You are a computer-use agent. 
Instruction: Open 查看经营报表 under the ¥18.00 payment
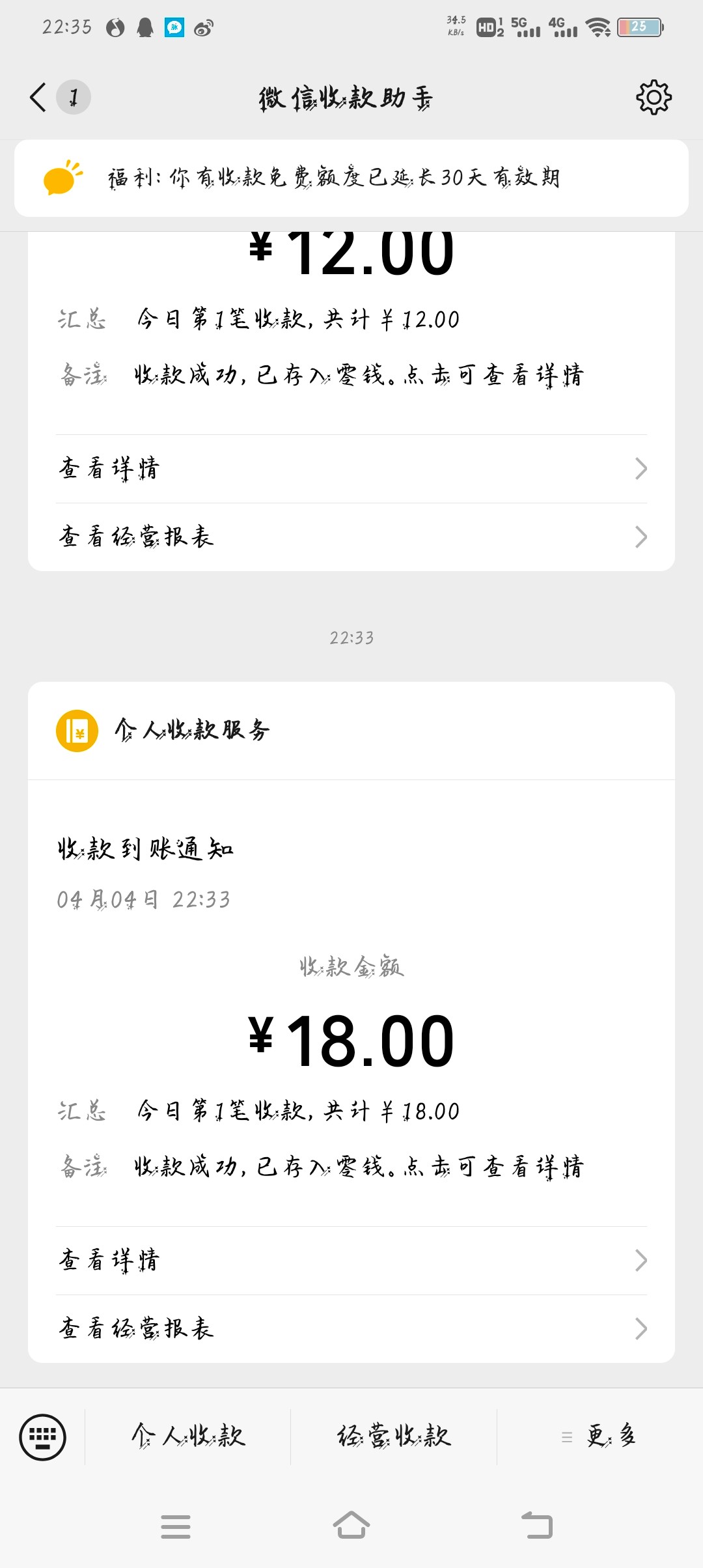351,1329
